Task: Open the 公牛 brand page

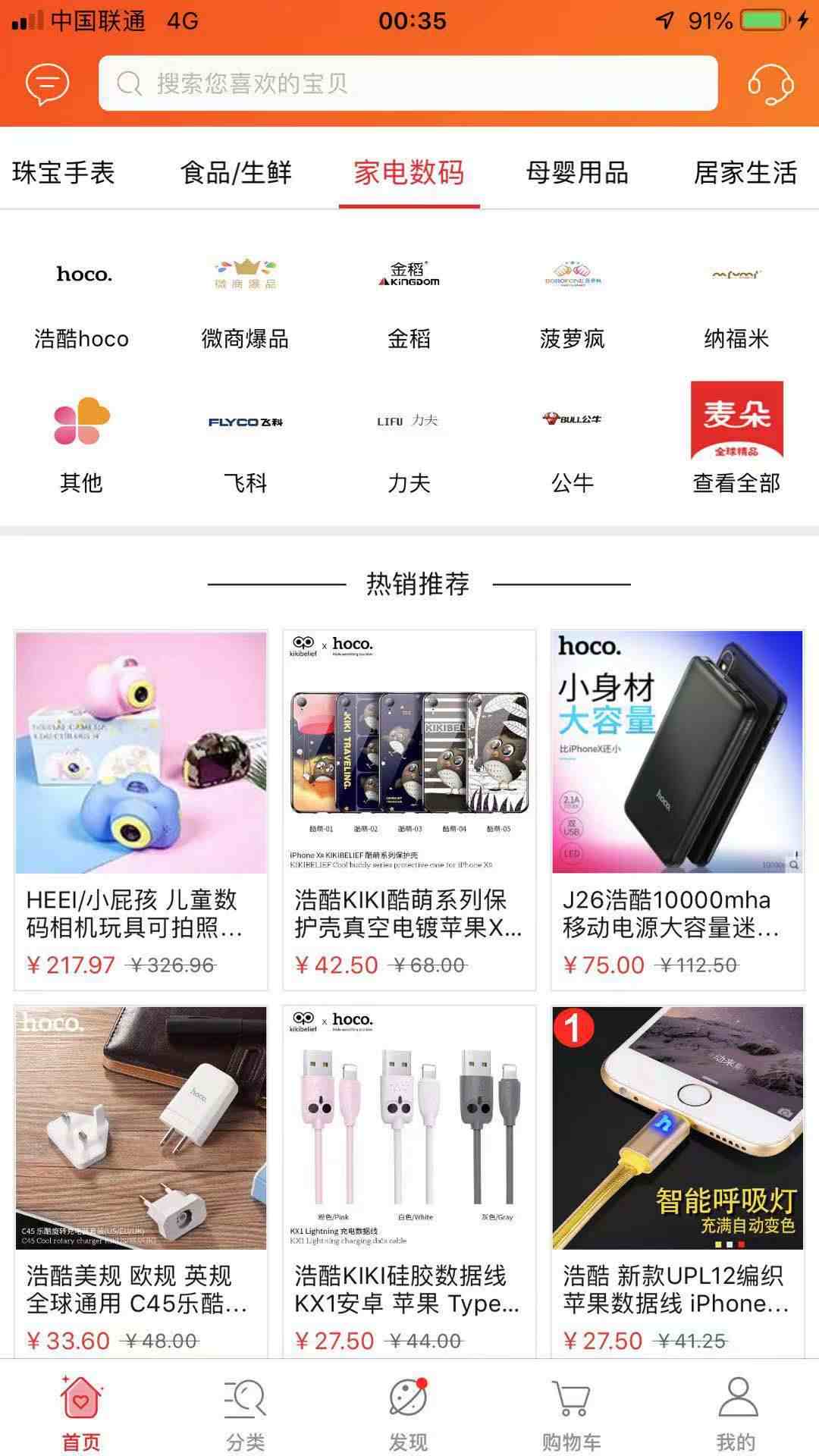Action: pos(573,447)
